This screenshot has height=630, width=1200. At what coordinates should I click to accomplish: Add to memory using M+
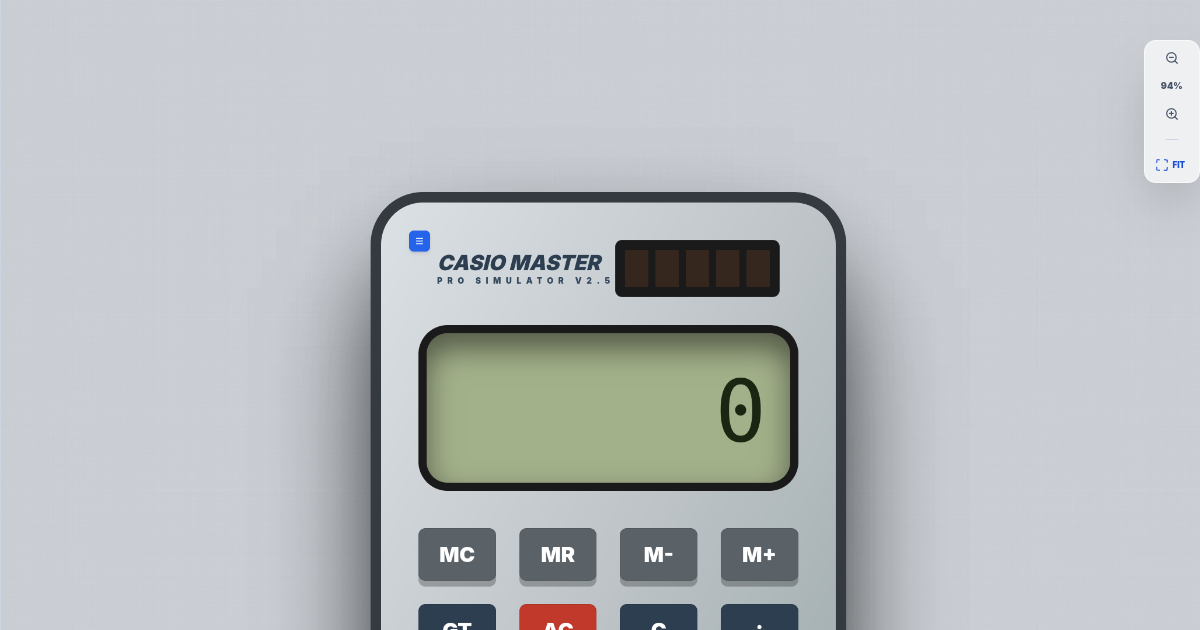(759, 554)
